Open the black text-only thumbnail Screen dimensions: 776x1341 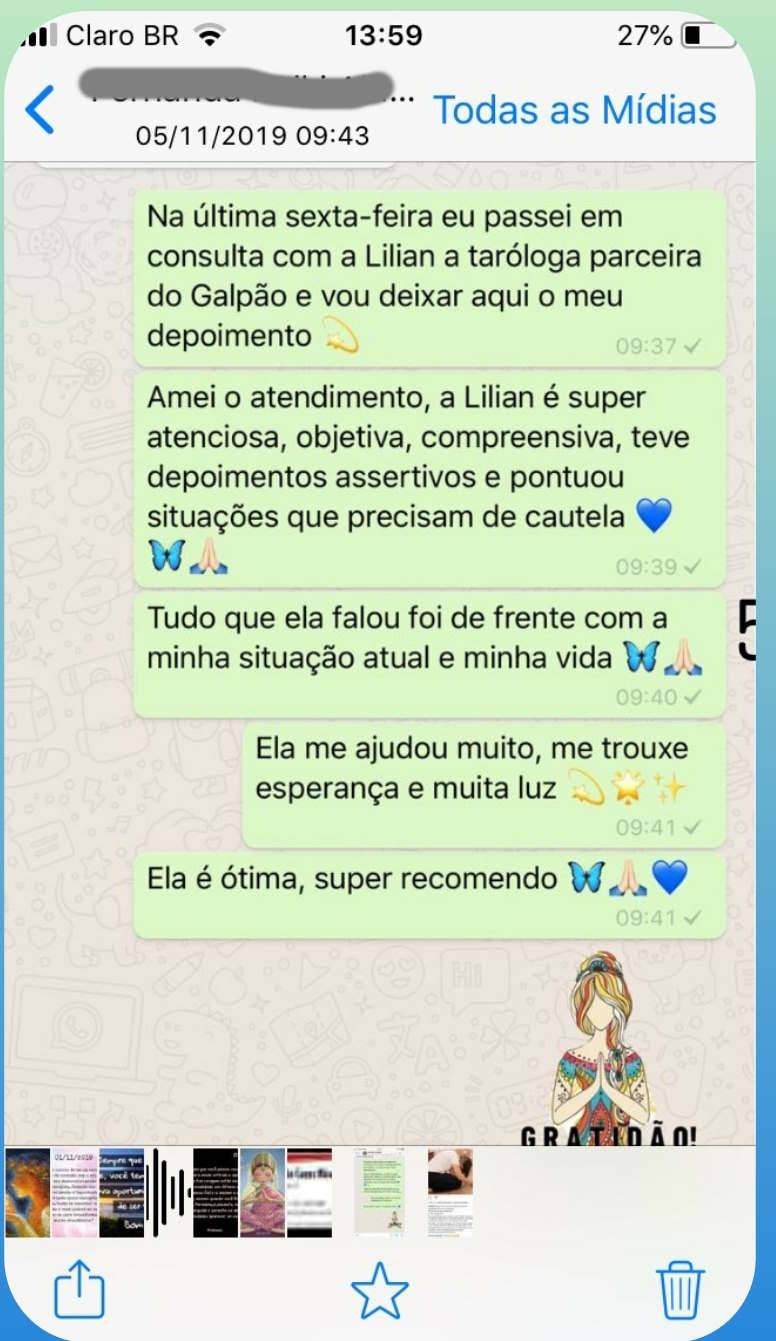tap(215, 1193)
